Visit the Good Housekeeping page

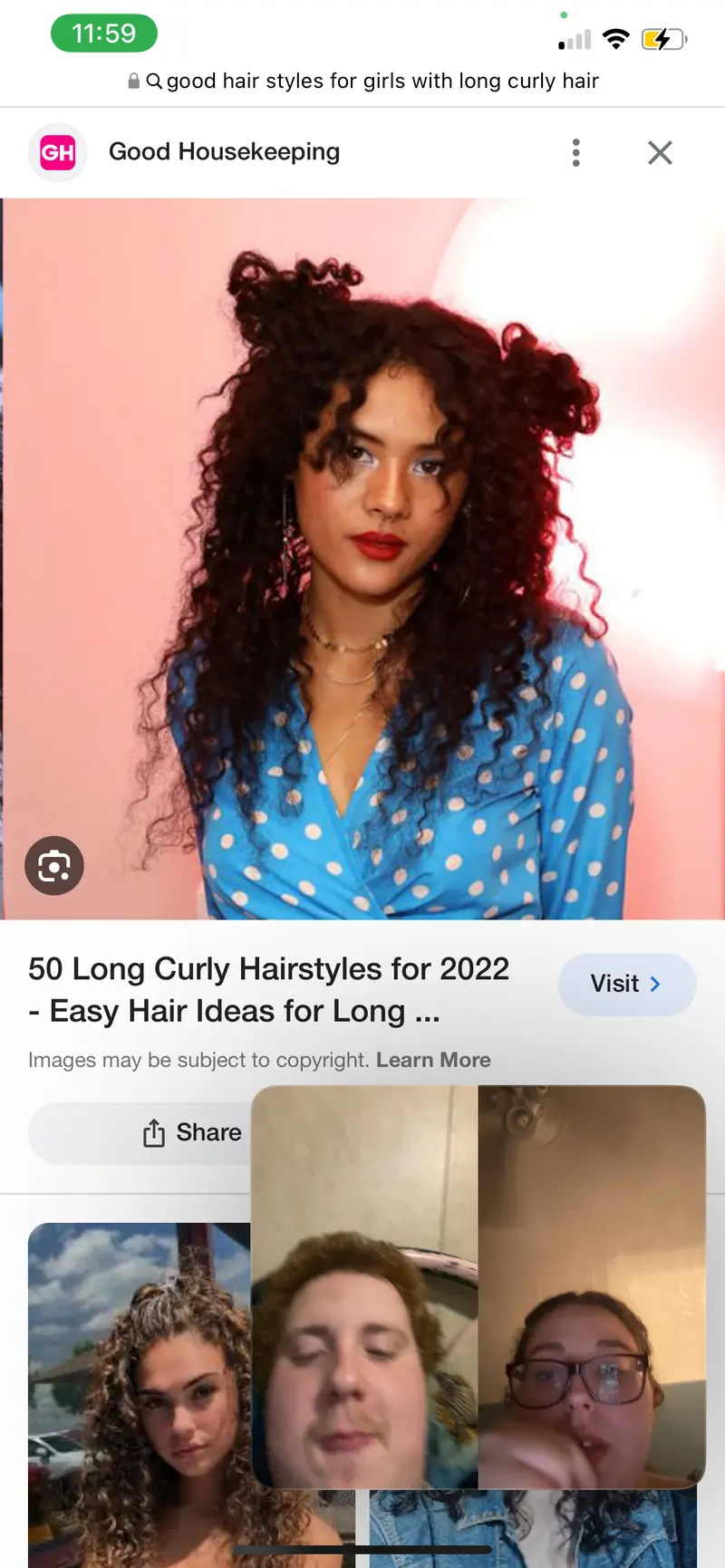pos(626,984)
